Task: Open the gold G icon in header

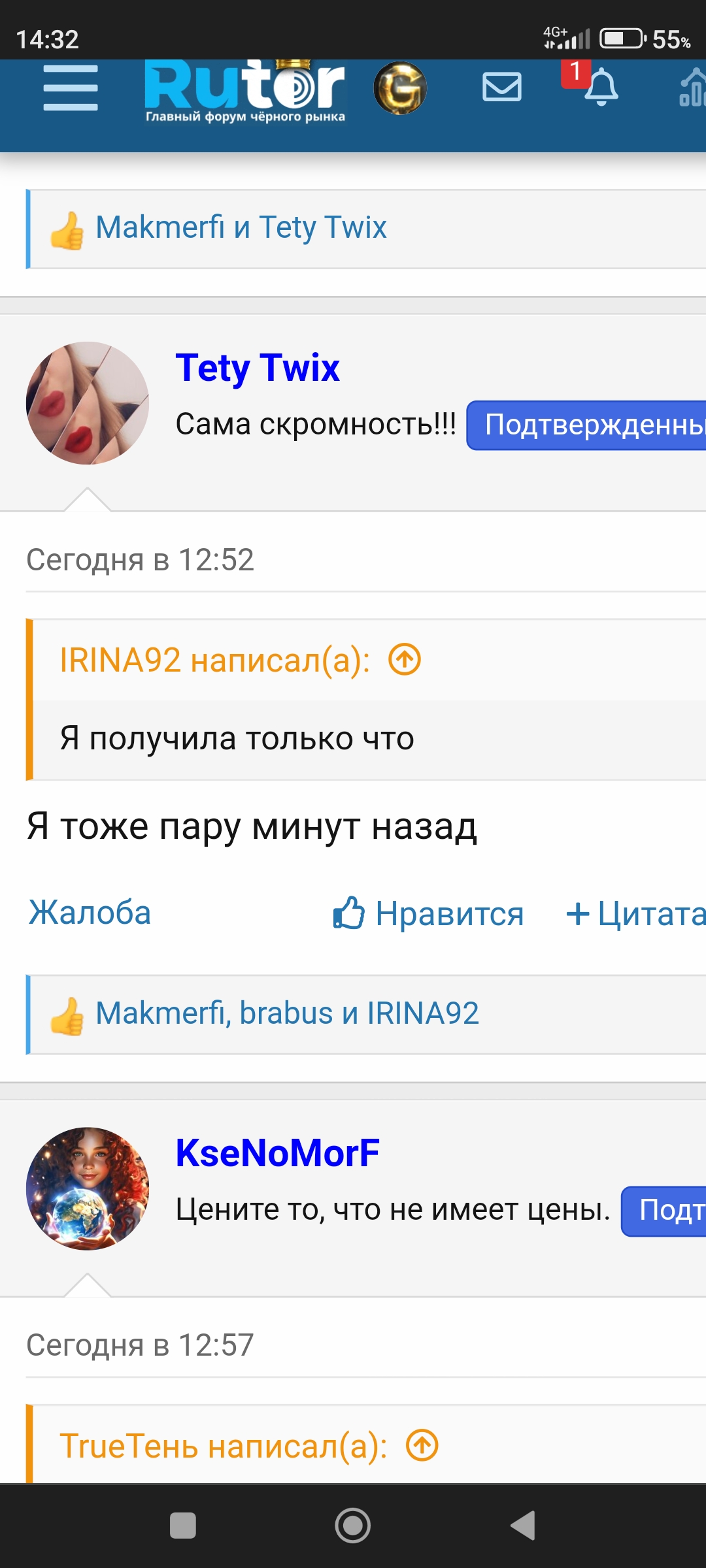Action: 400,88
